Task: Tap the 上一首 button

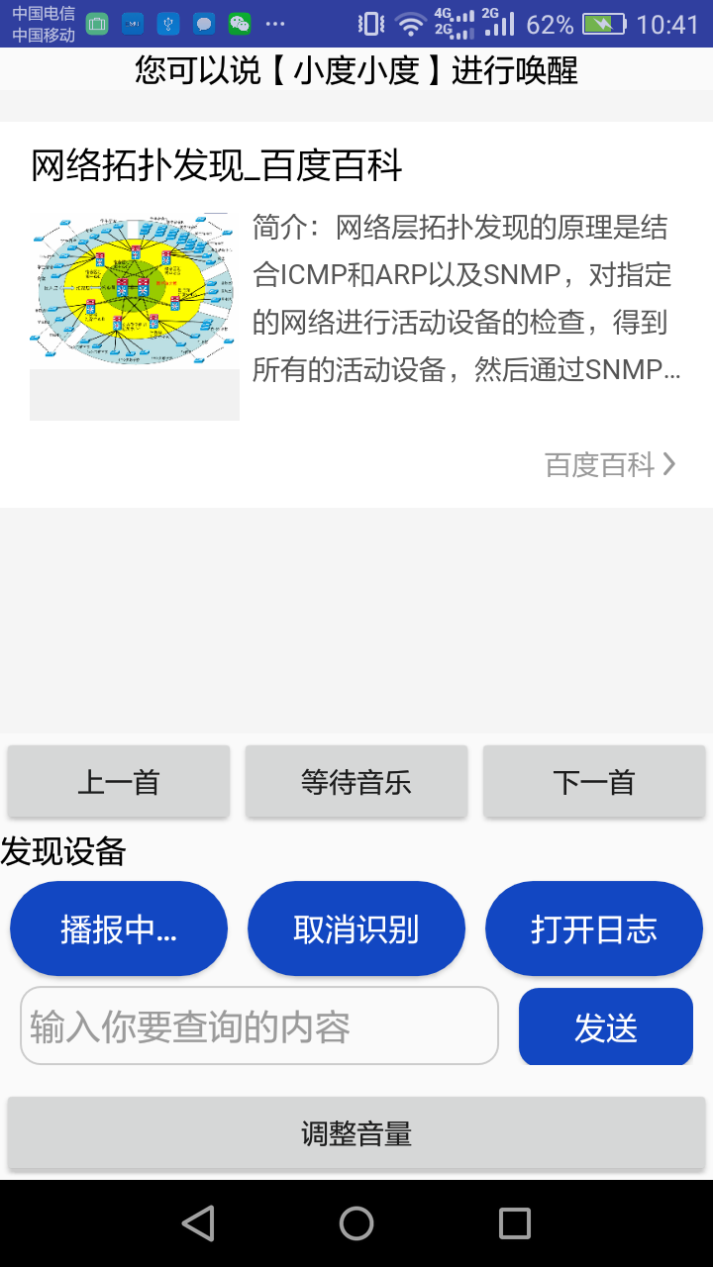Action: coord(119,782)
